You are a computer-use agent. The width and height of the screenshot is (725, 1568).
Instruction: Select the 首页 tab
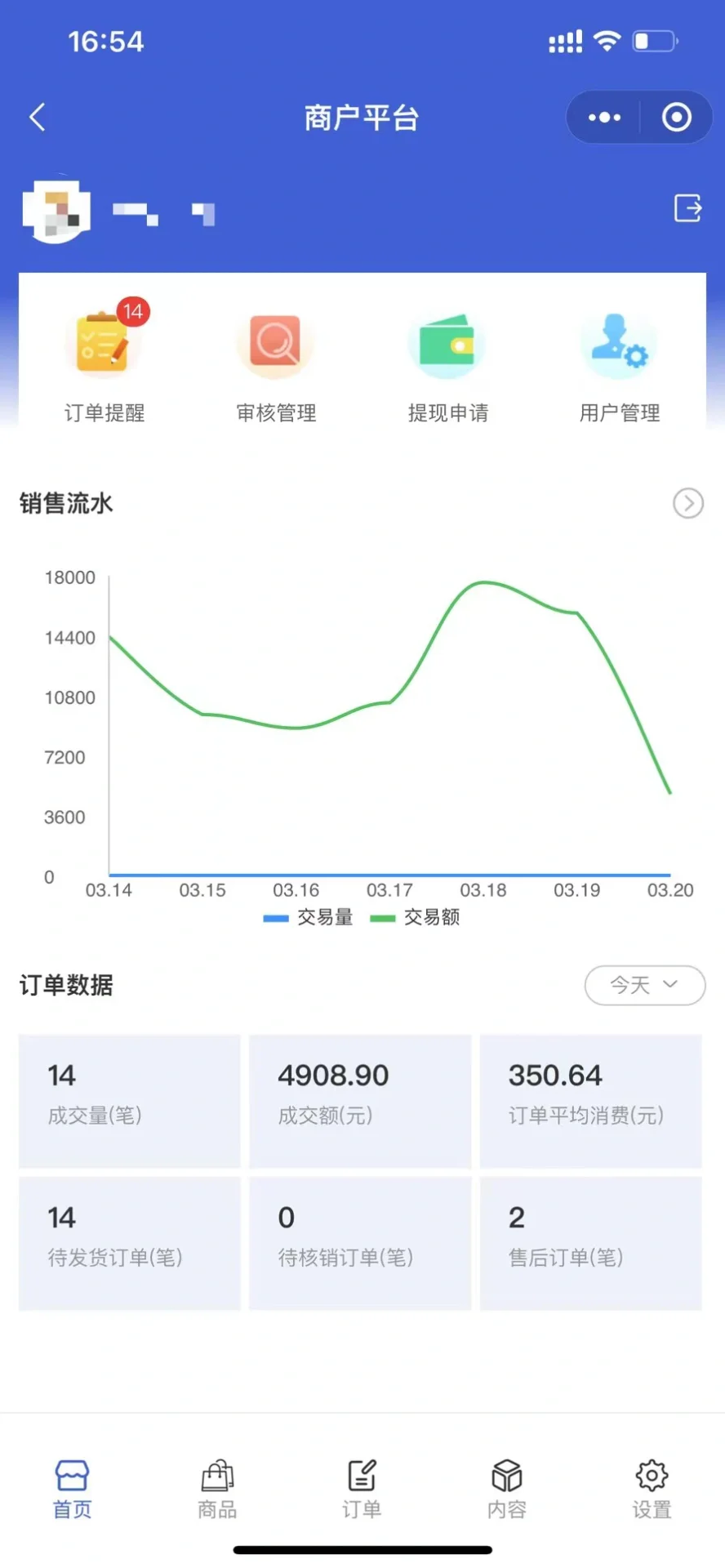click(x=73, y=1490)
